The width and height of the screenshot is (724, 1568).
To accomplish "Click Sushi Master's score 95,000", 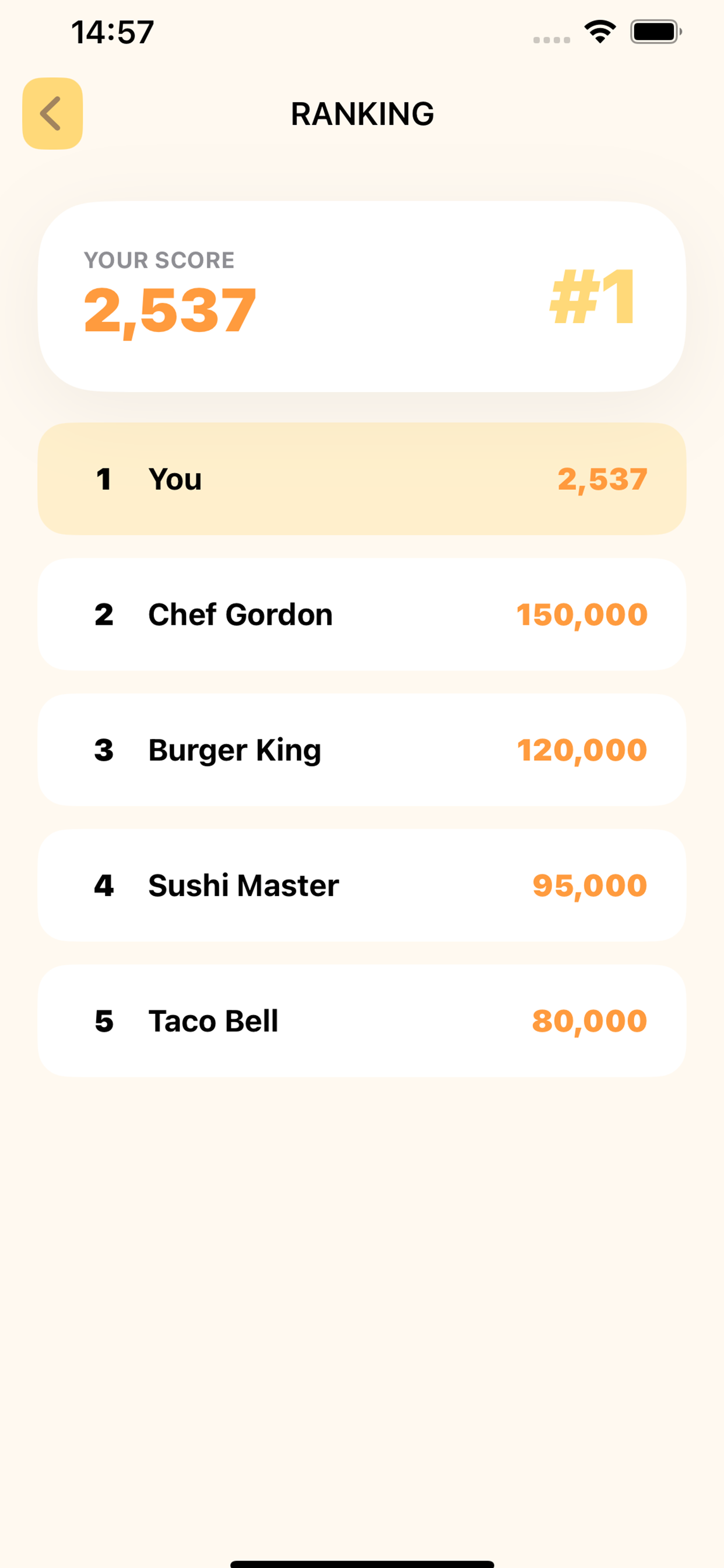I will click(589, 885).
